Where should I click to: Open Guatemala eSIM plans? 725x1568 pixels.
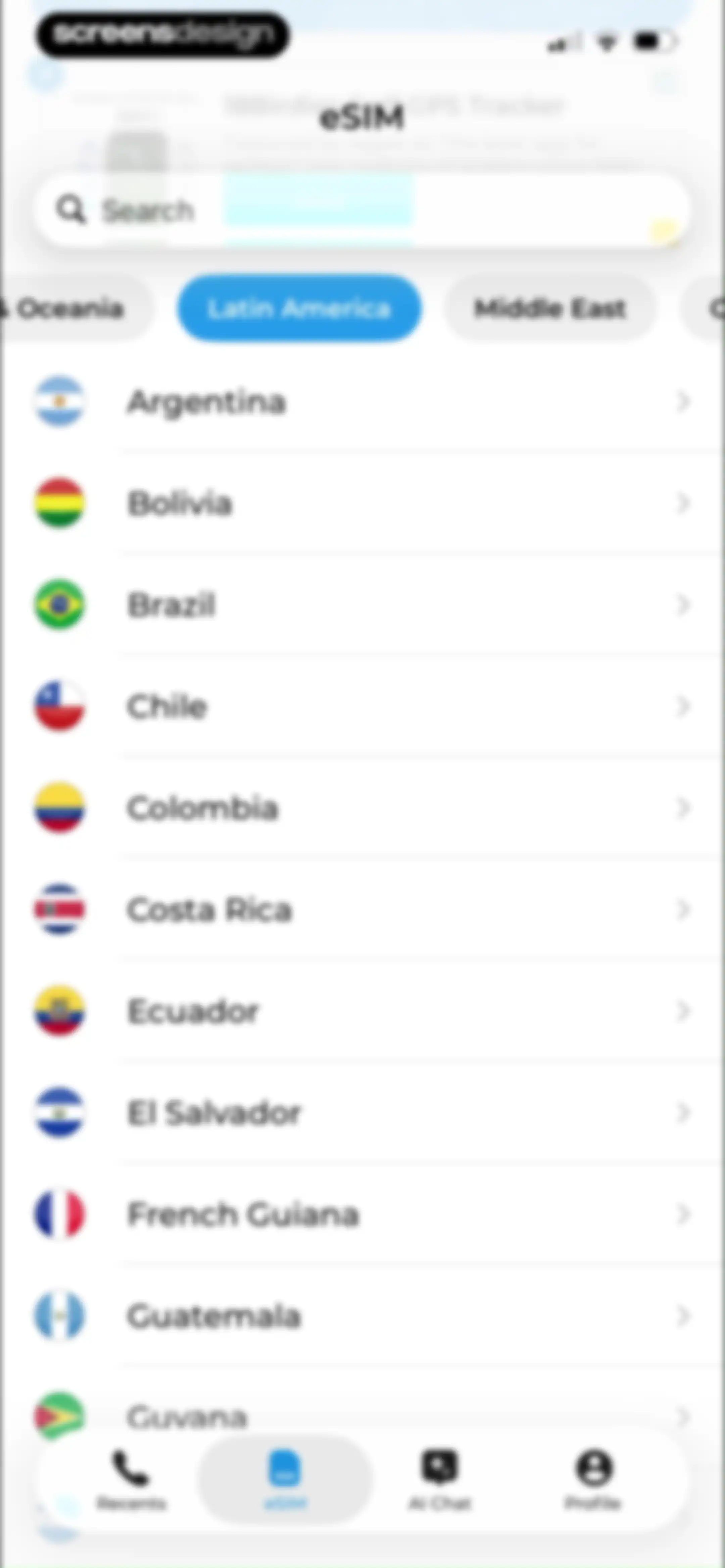coord(361,1317)
